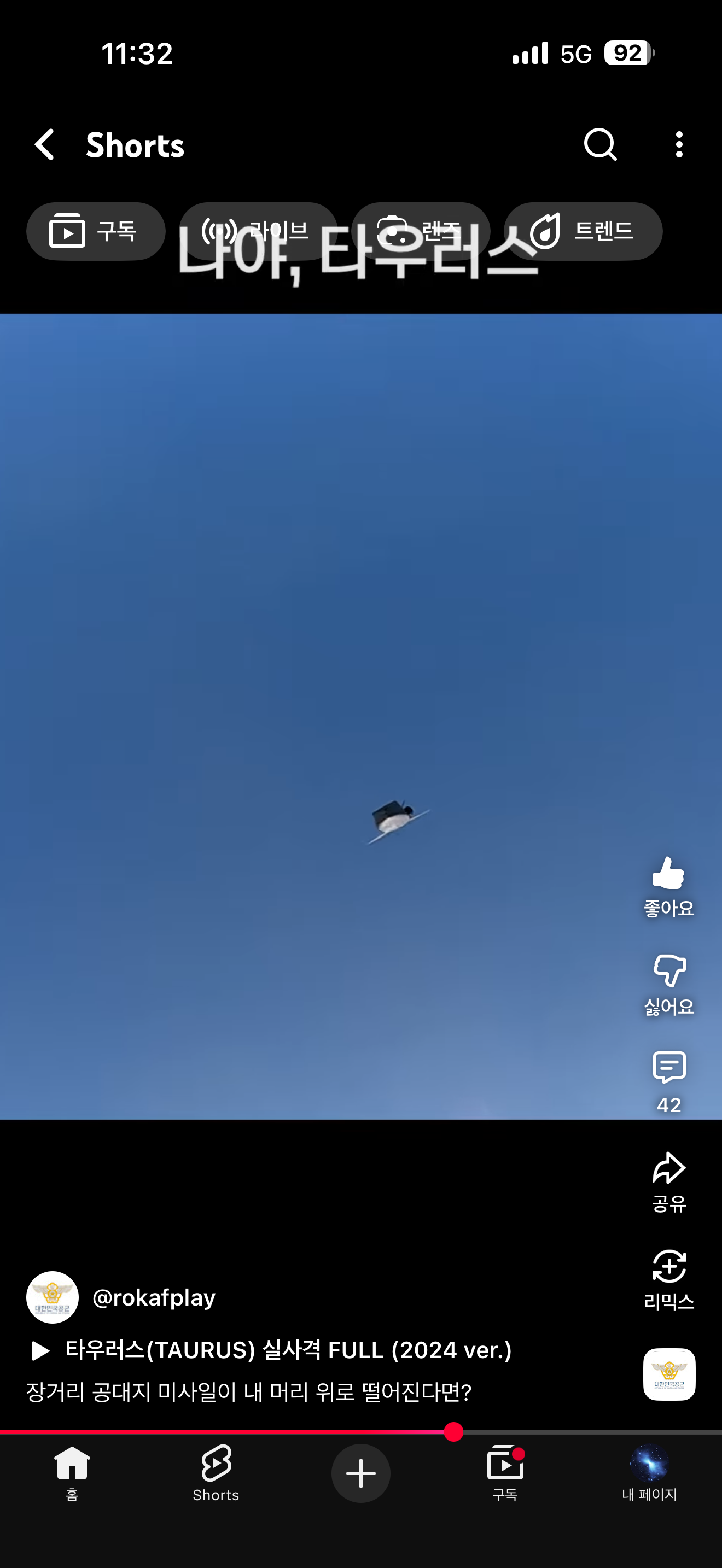Screen dimensions: 722x1568
Task: Select the 트렌드 chip
Action: click(x=583, y=231)
